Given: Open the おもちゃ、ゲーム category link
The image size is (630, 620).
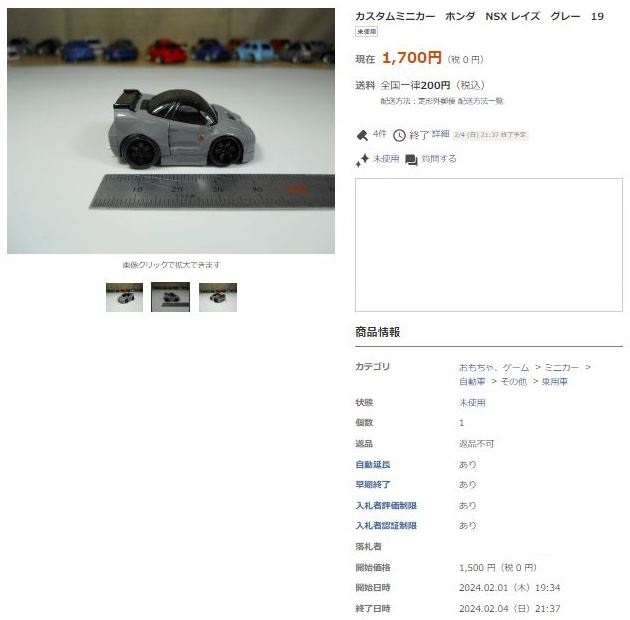Looking at the screenshot, I should [x=494, y=367].
